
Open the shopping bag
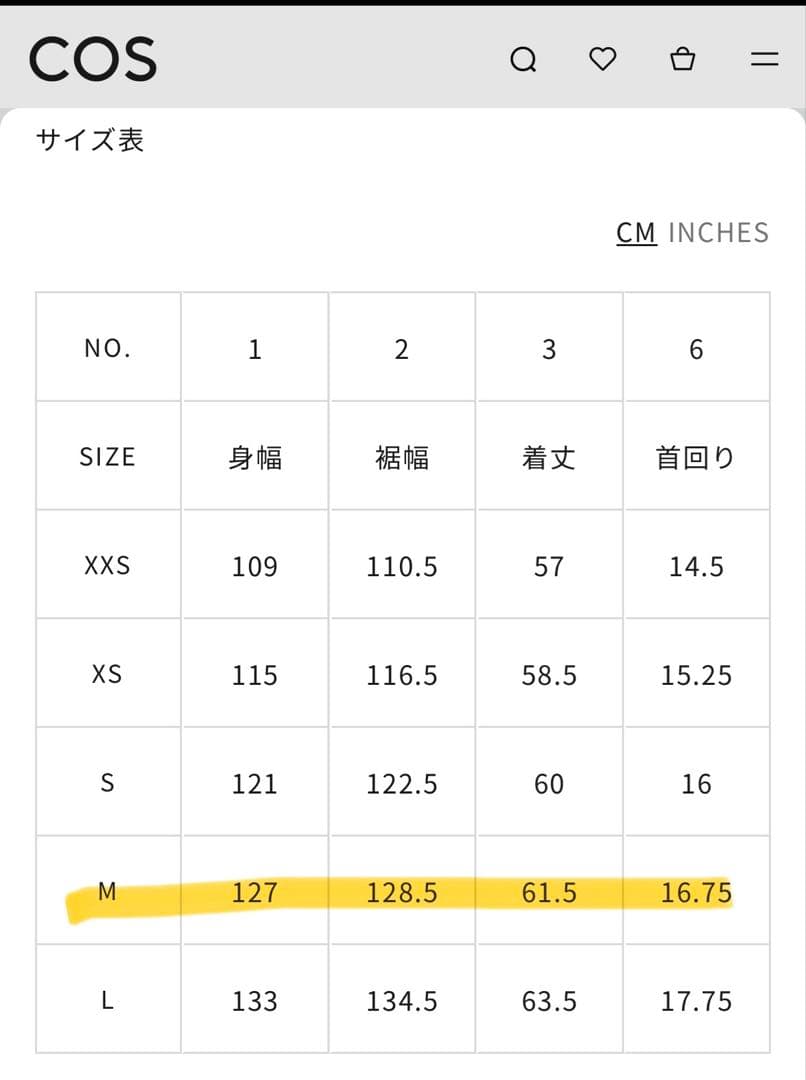coord(682,59)
